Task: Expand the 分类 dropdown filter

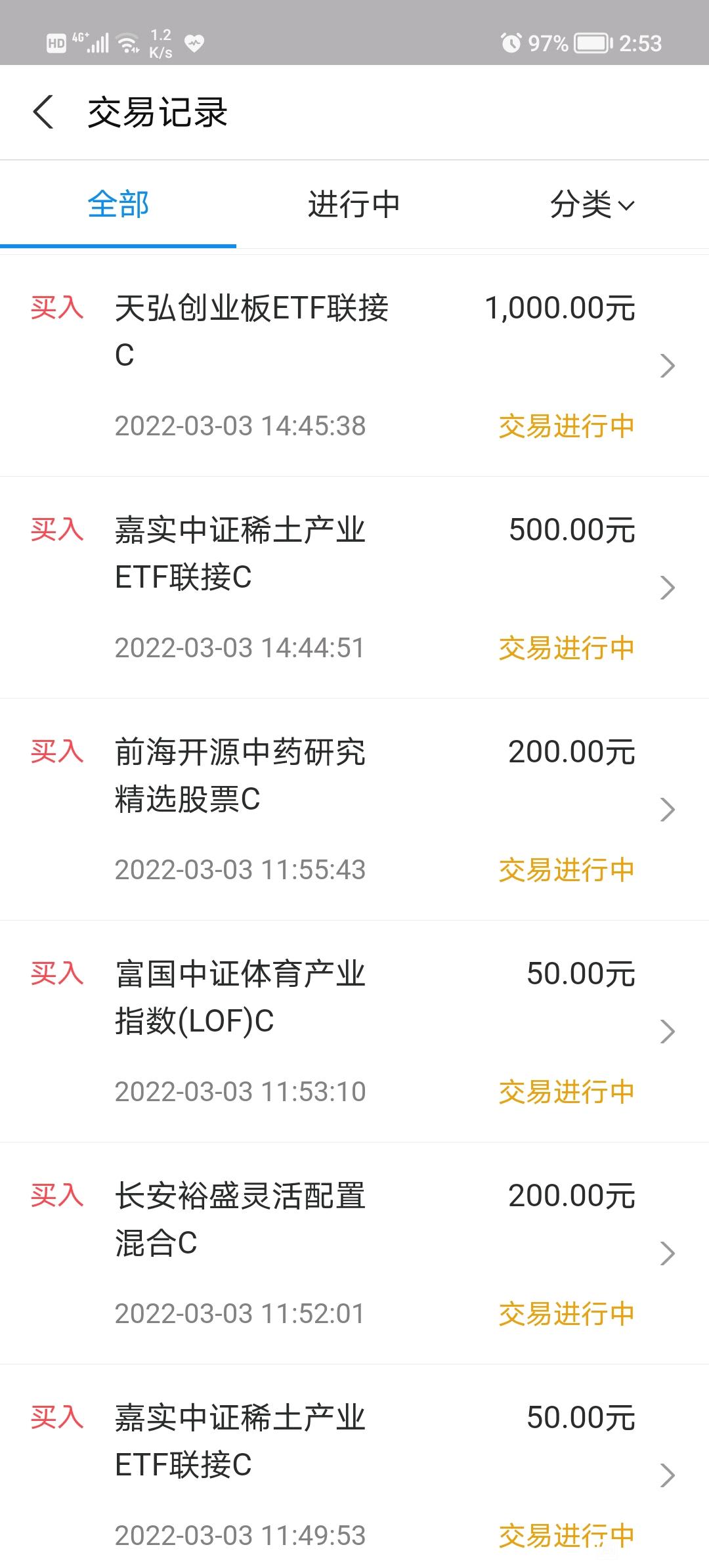Action: point(592,204)
